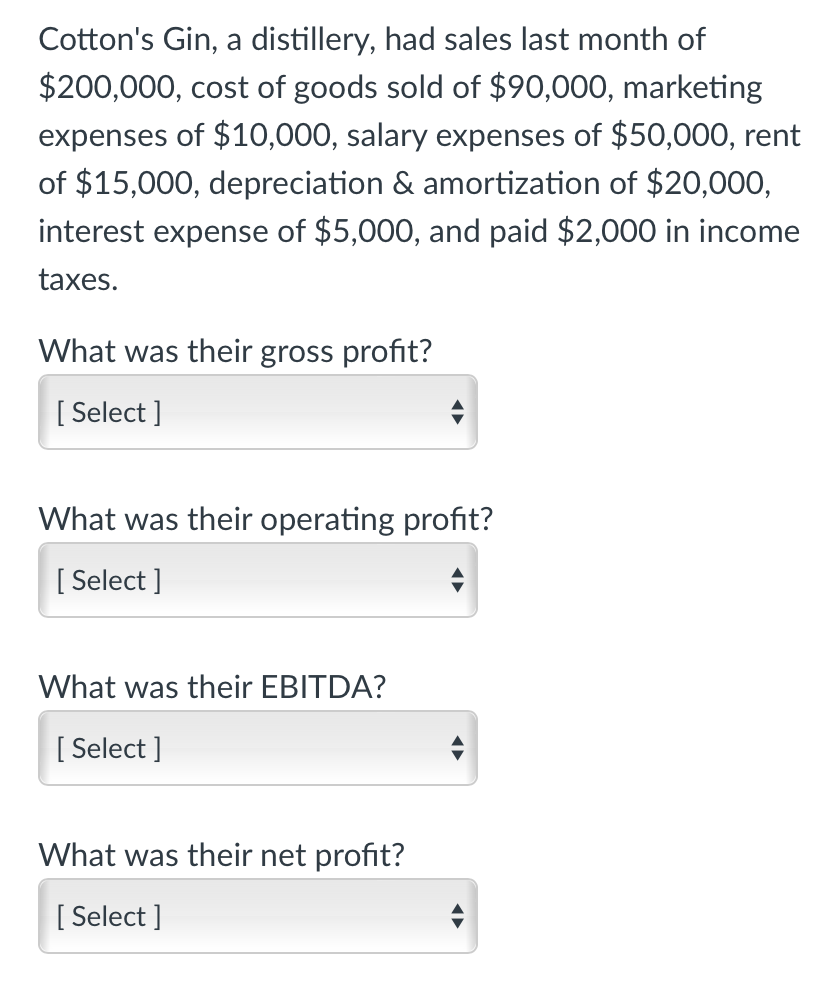This screenshot has width=838, height=990.
Task: Open the gross profit answer dropdown
Action: (257, 412)
